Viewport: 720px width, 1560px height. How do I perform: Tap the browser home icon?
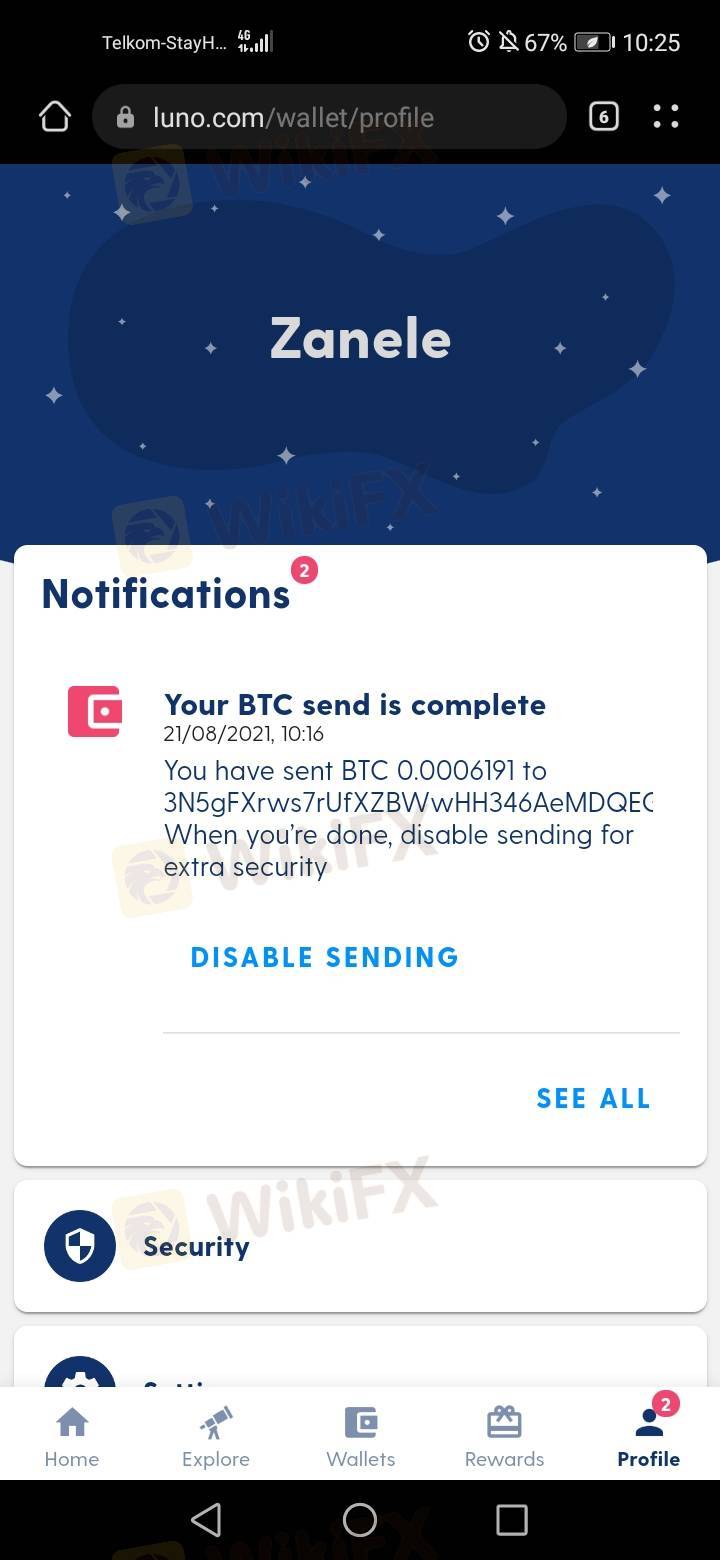point(55,117)
